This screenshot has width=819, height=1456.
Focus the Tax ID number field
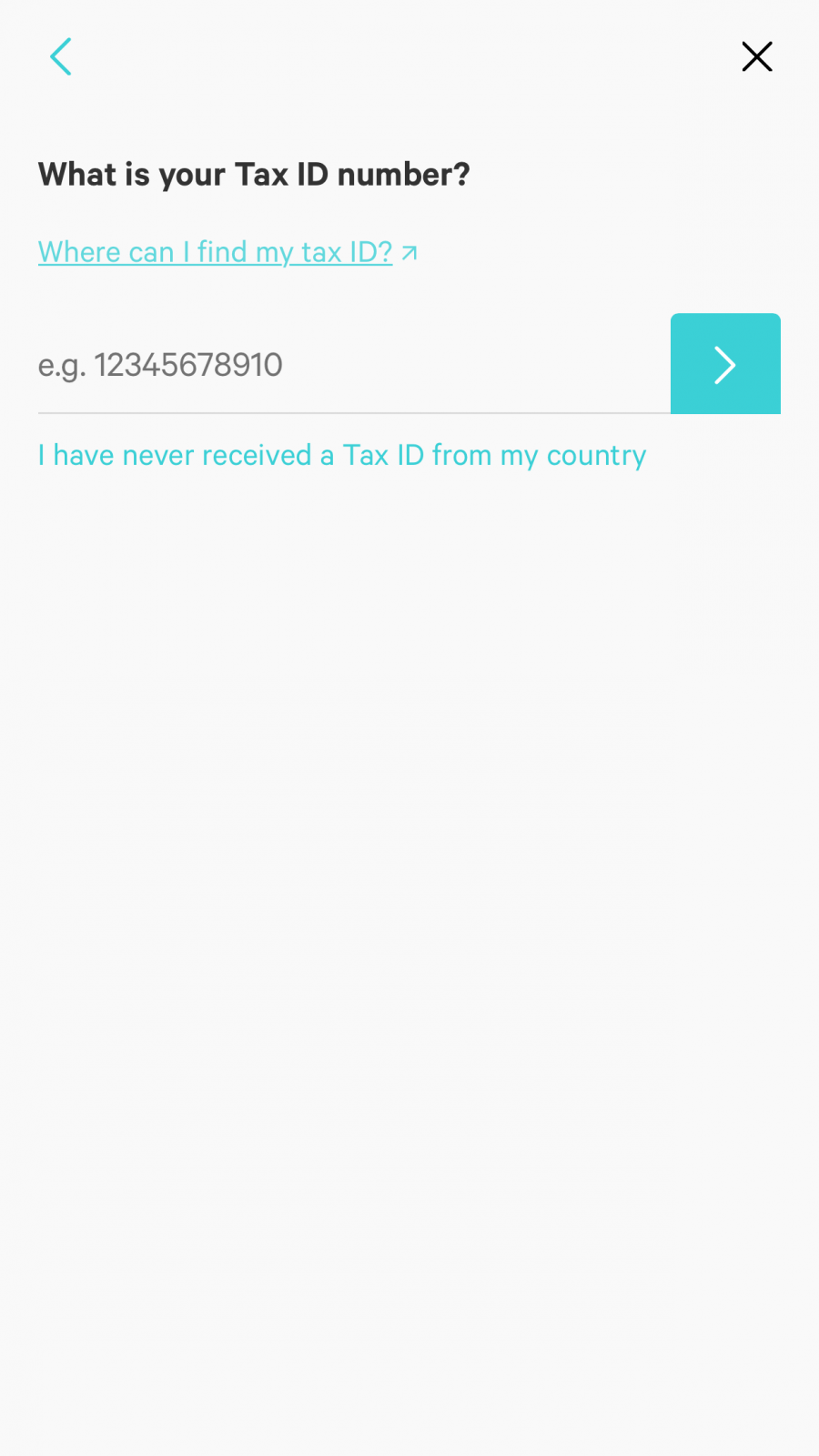(x=354, y=365)
